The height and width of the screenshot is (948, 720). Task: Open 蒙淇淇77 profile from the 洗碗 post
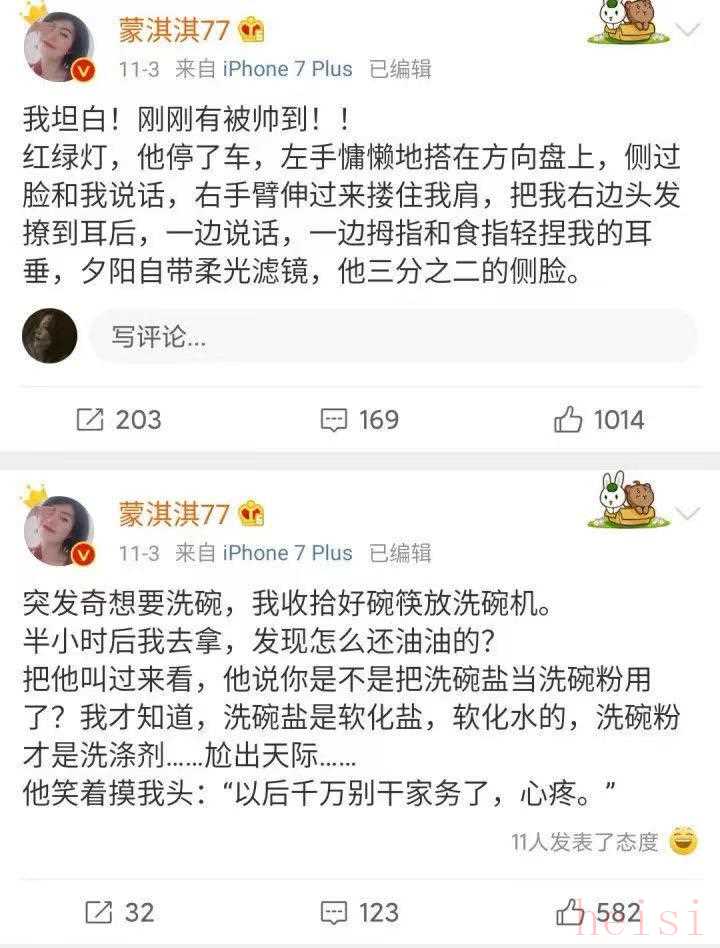(x=175, y=514)
